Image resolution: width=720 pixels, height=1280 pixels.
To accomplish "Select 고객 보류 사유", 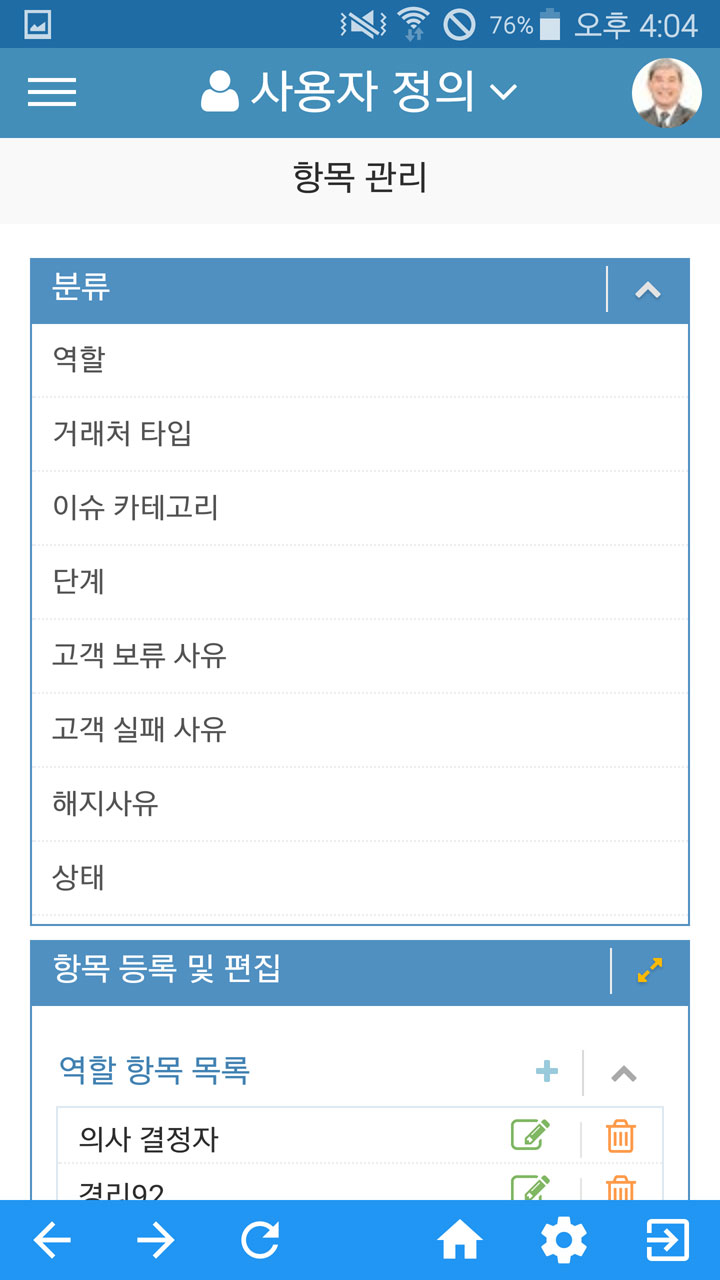I will tap(360, 656).
